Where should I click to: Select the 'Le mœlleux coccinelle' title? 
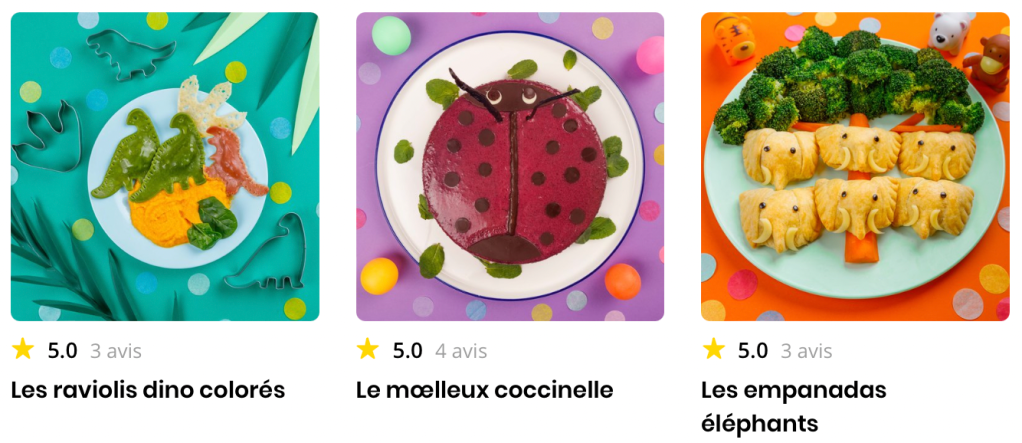tap(484, 390)
